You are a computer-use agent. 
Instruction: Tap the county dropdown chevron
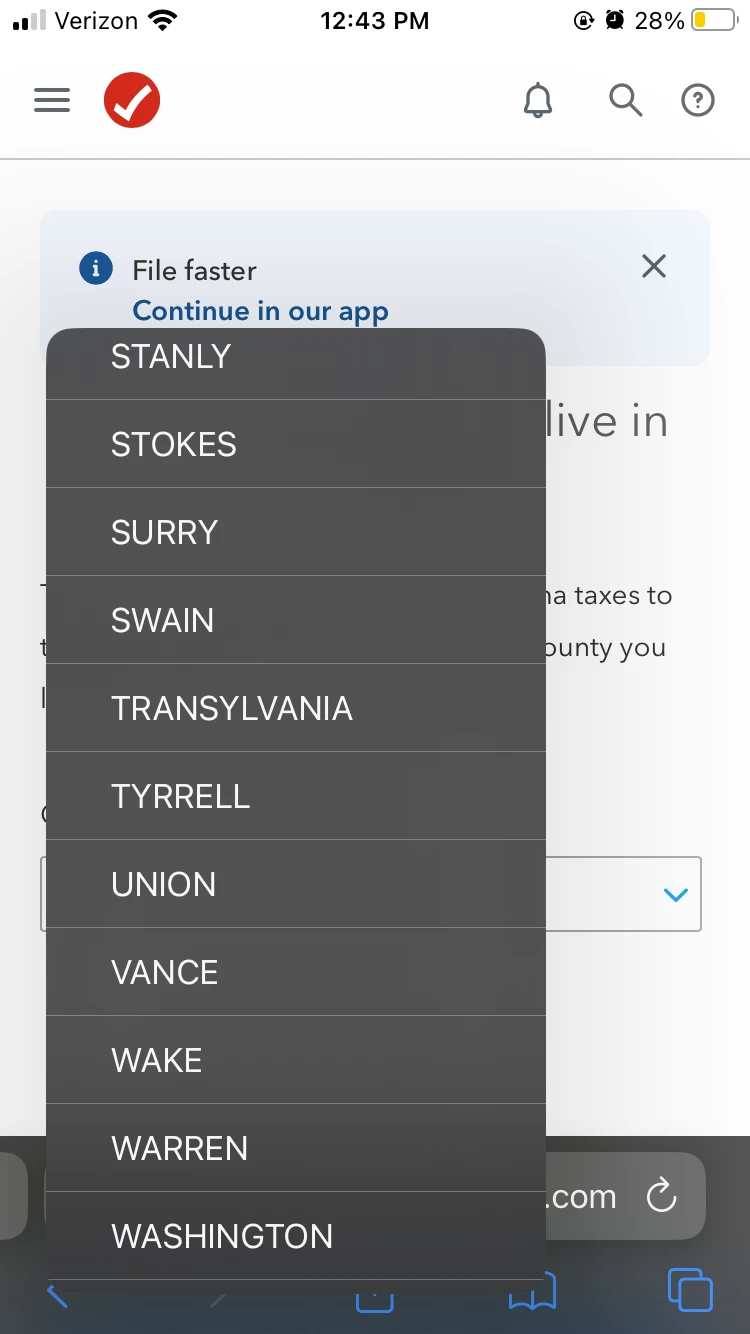[676, 894]
